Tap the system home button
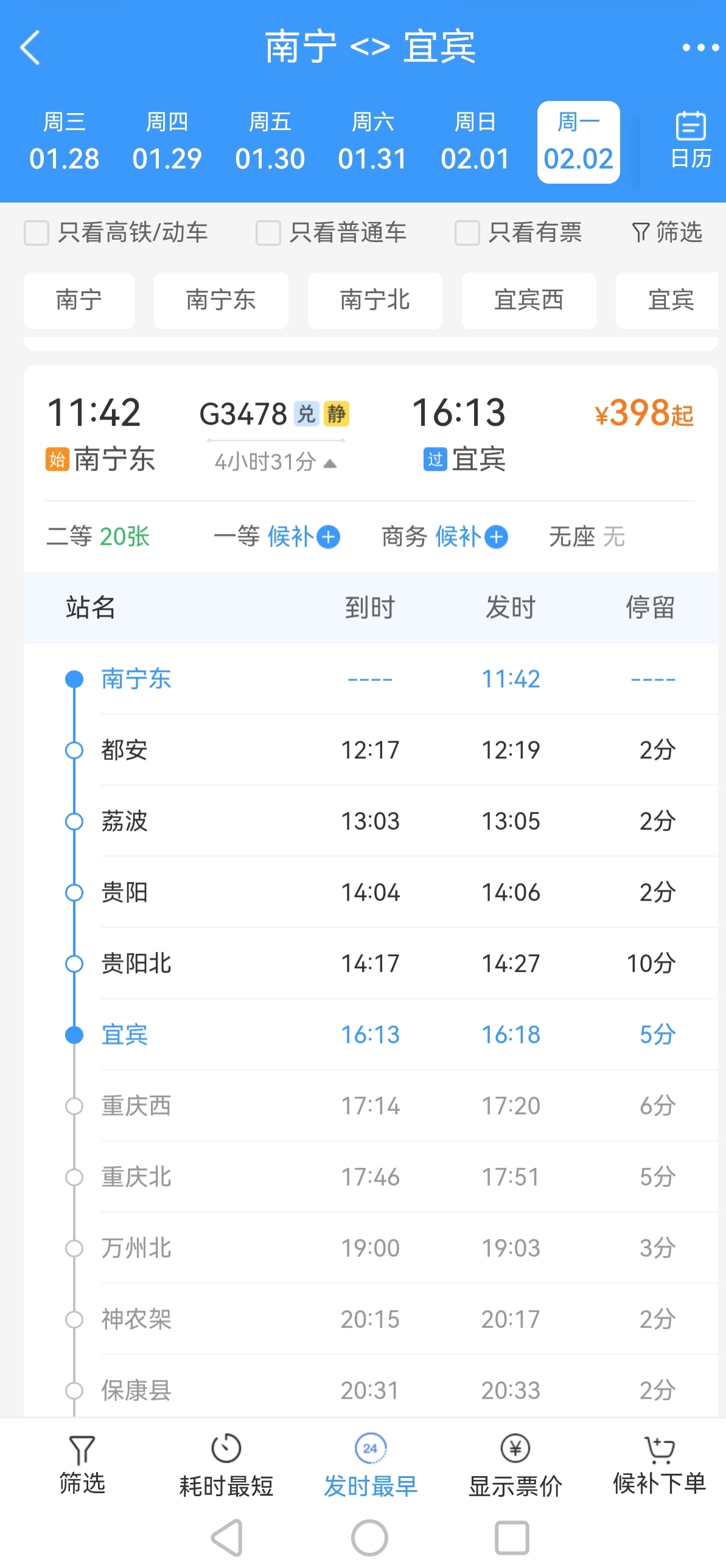 (369, 1537)
